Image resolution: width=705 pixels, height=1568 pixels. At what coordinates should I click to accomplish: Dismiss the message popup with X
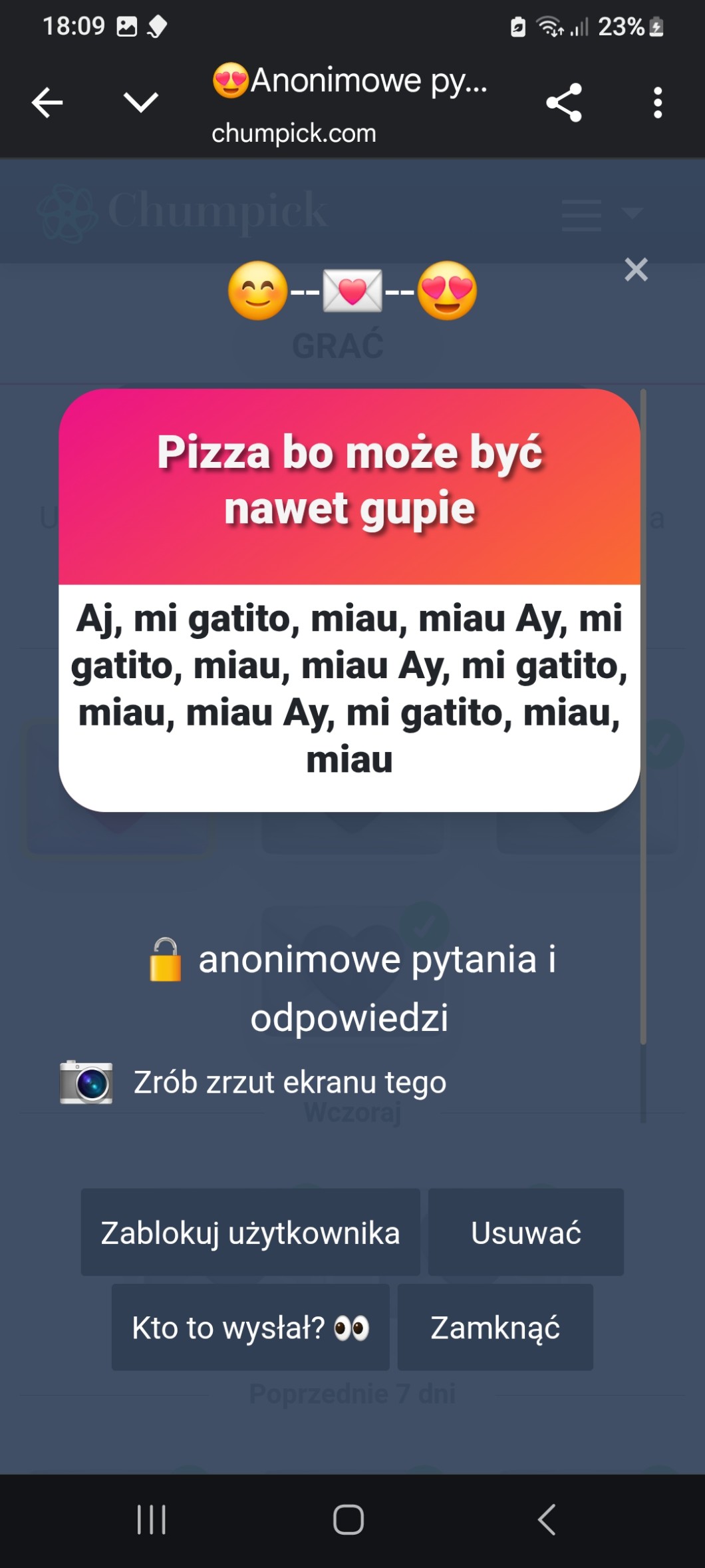pyautogui.click(x=636, y=270)
